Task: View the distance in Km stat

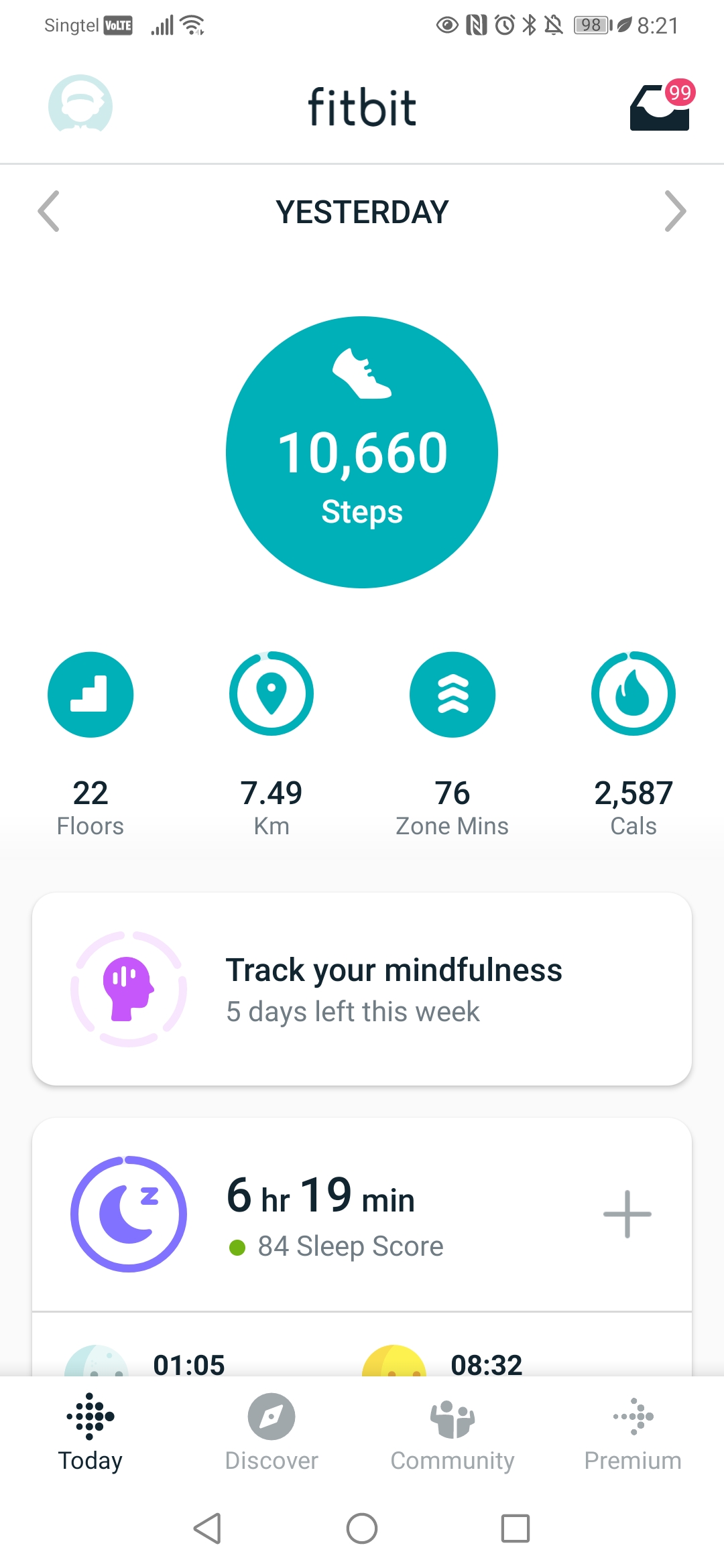Action: [x=271, y=695]
